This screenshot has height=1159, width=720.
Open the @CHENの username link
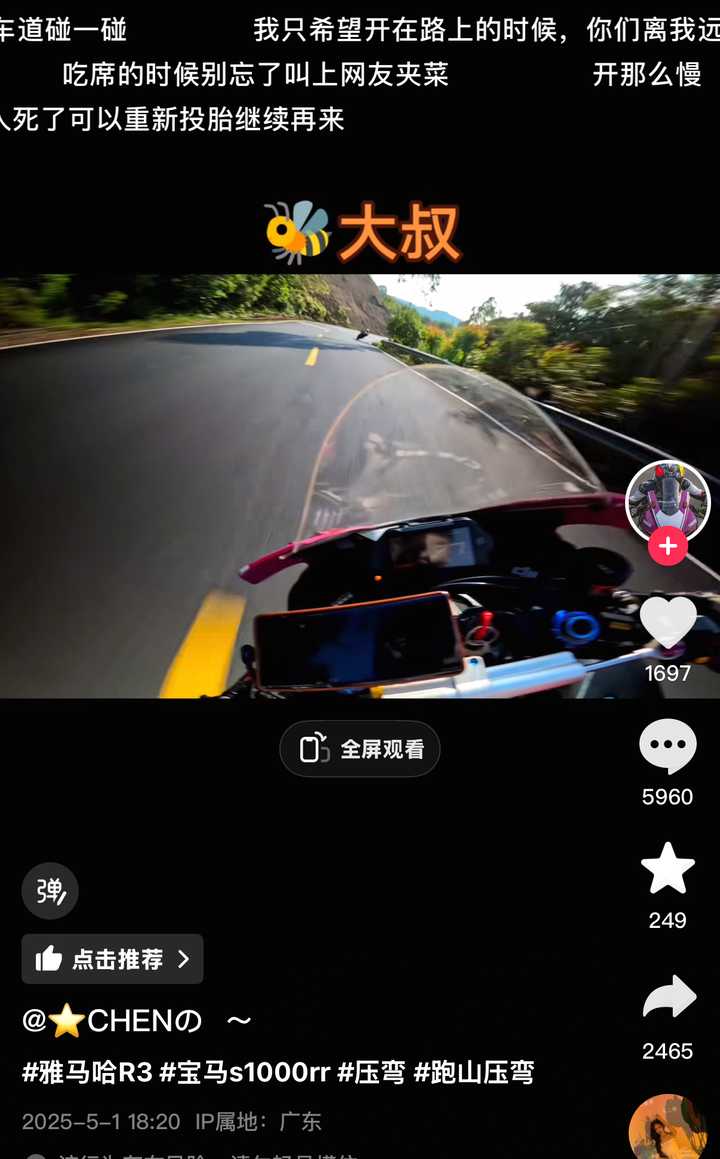[x=137, y=1021]
